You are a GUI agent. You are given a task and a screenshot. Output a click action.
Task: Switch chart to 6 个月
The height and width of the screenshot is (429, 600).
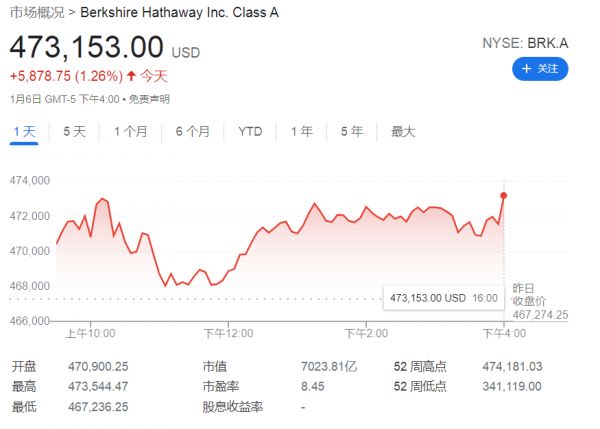[192, 131]
